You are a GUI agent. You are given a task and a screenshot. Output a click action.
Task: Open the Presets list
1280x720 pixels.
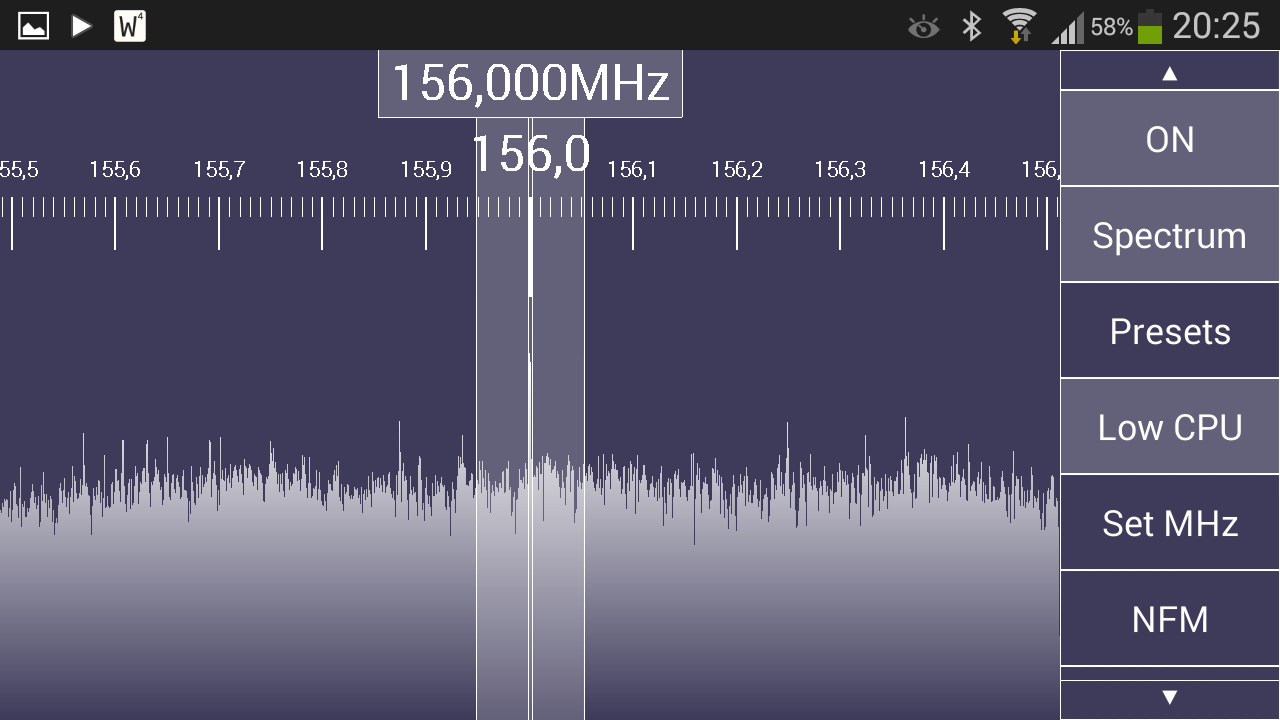pyautogui.click(x=1169, y=331)
